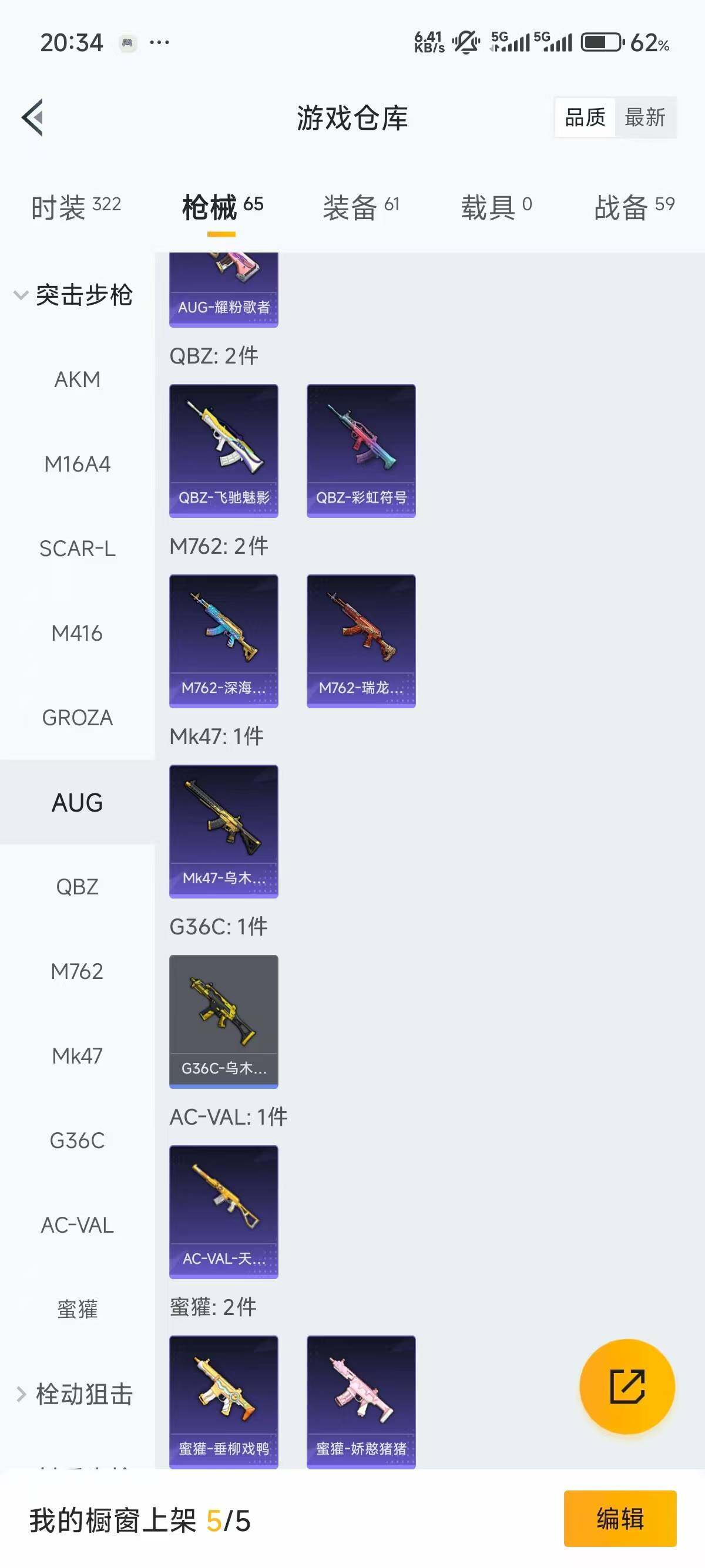
Task: Jump to the GROZA section
Action: click(78, 718)
